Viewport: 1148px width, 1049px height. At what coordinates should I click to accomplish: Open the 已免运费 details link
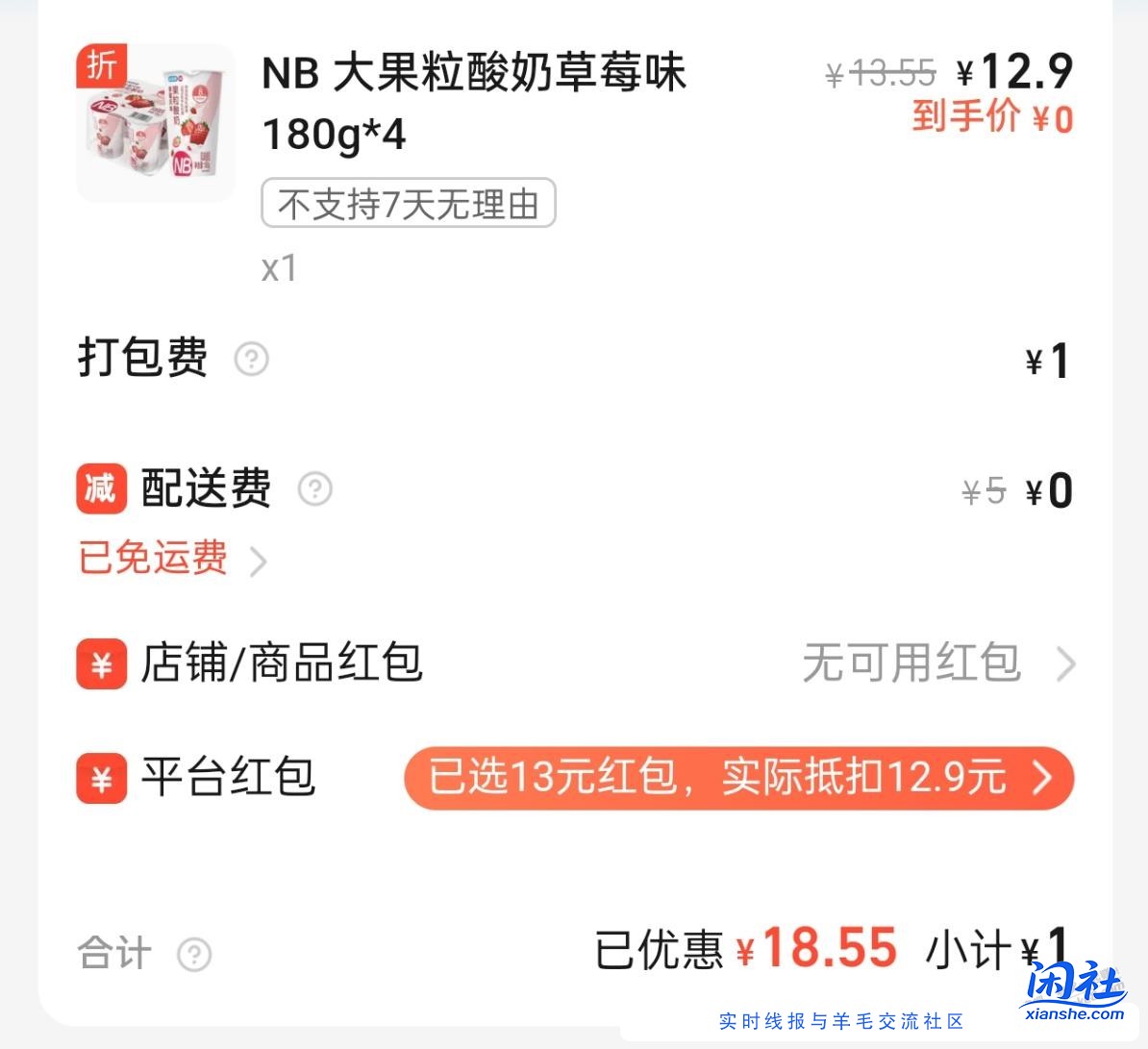click(x=171, y=559)
